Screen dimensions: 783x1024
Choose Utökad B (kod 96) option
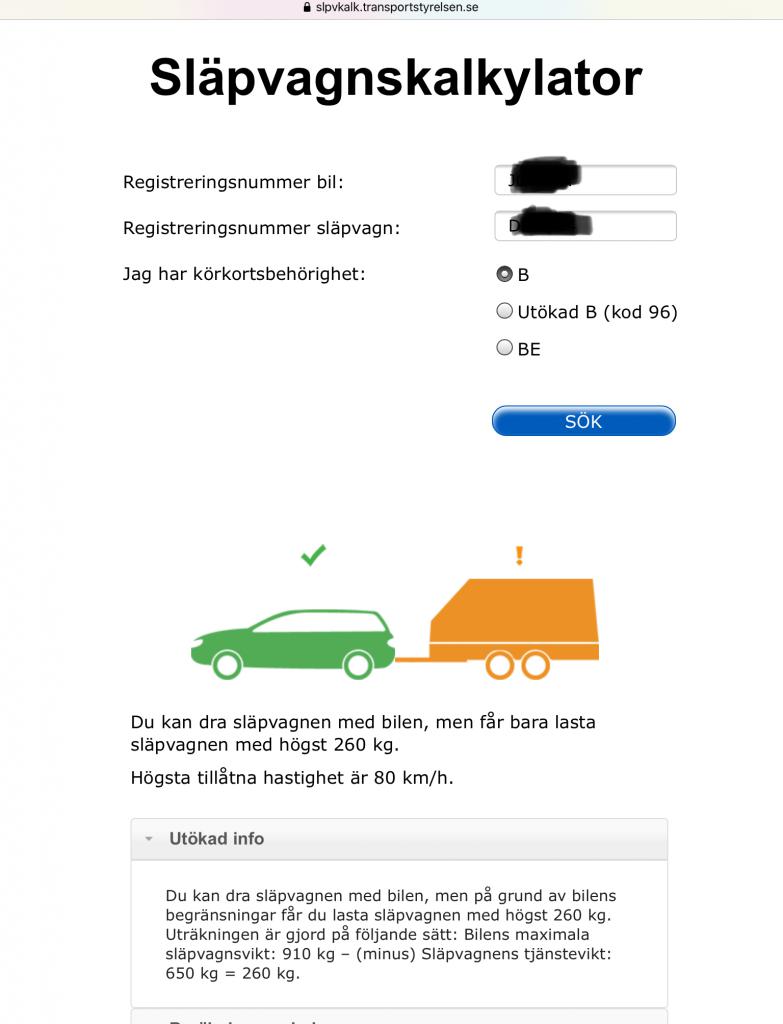pyautogui.click(x=505, y=312)
